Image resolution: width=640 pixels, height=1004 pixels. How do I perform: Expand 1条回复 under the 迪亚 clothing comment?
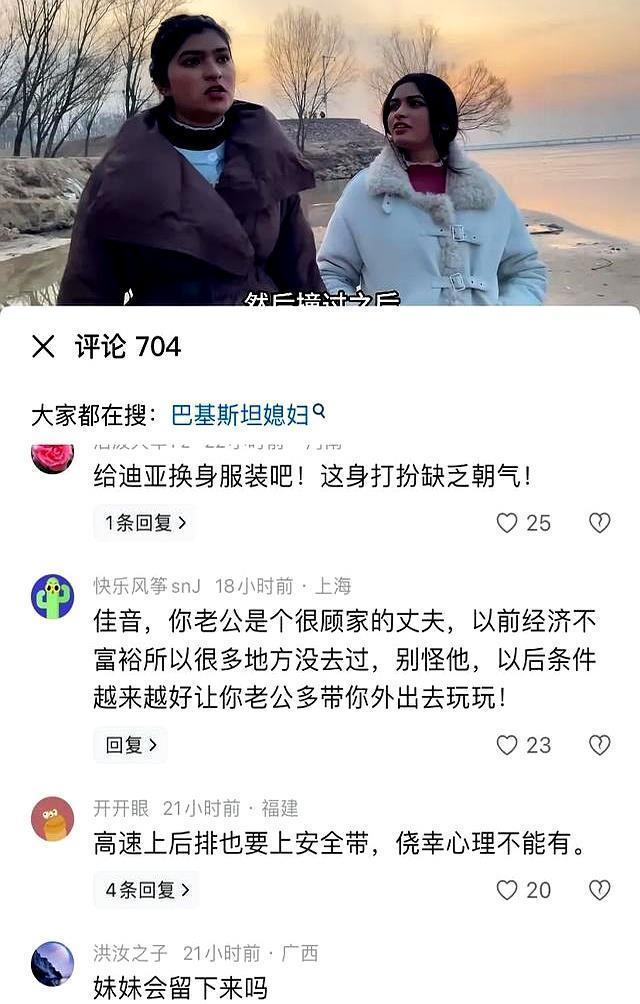145,523
